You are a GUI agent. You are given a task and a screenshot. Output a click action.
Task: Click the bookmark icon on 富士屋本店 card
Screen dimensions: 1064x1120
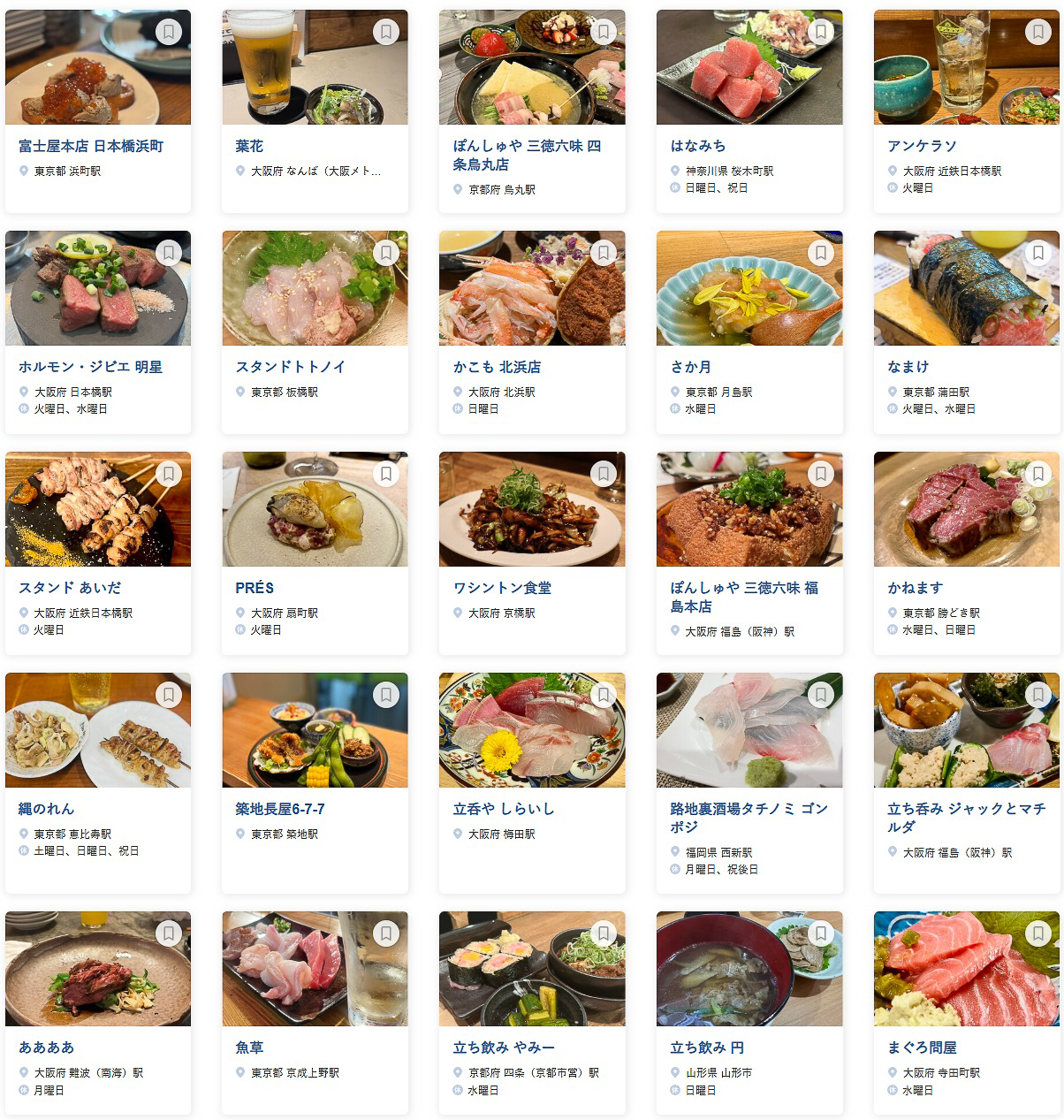pyautogui.click(x=168, y=31)
